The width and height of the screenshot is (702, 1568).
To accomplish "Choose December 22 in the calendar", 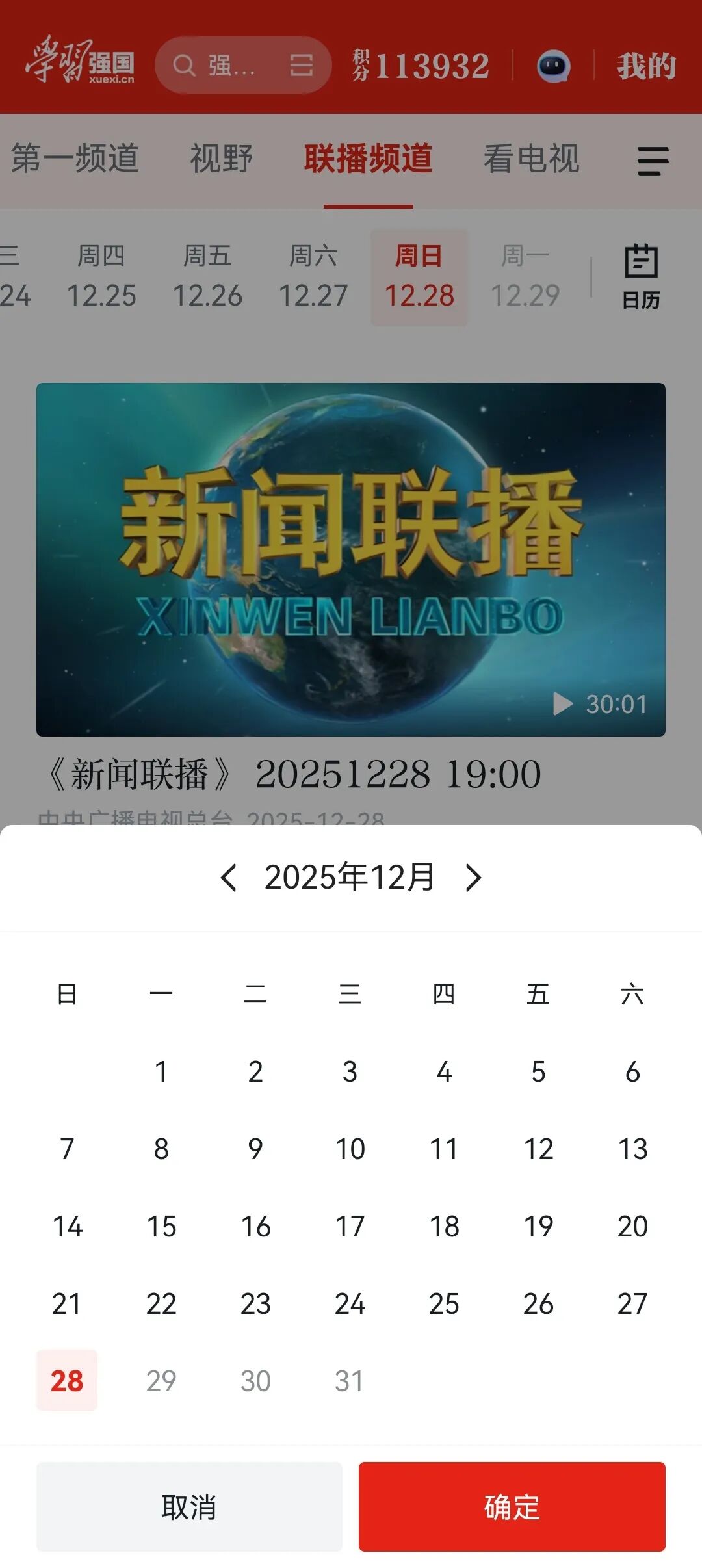I will (161, 1303).
